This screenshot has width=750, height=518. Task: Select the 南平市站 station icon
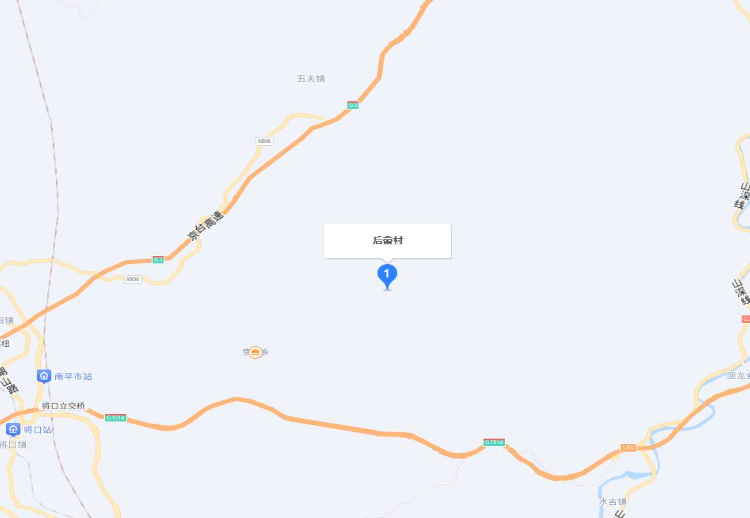click(44, 376)
